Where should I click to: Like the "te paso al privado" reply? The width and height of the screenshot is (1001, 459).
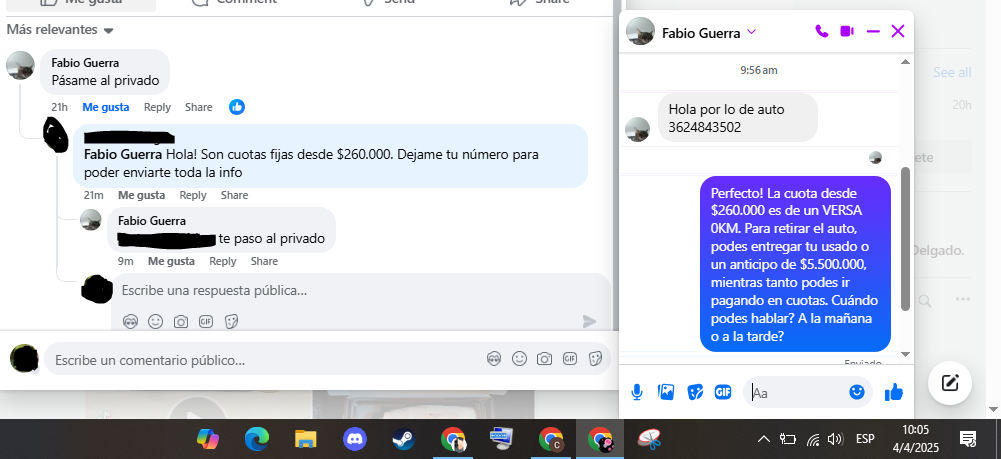click(x=171, y=261)
